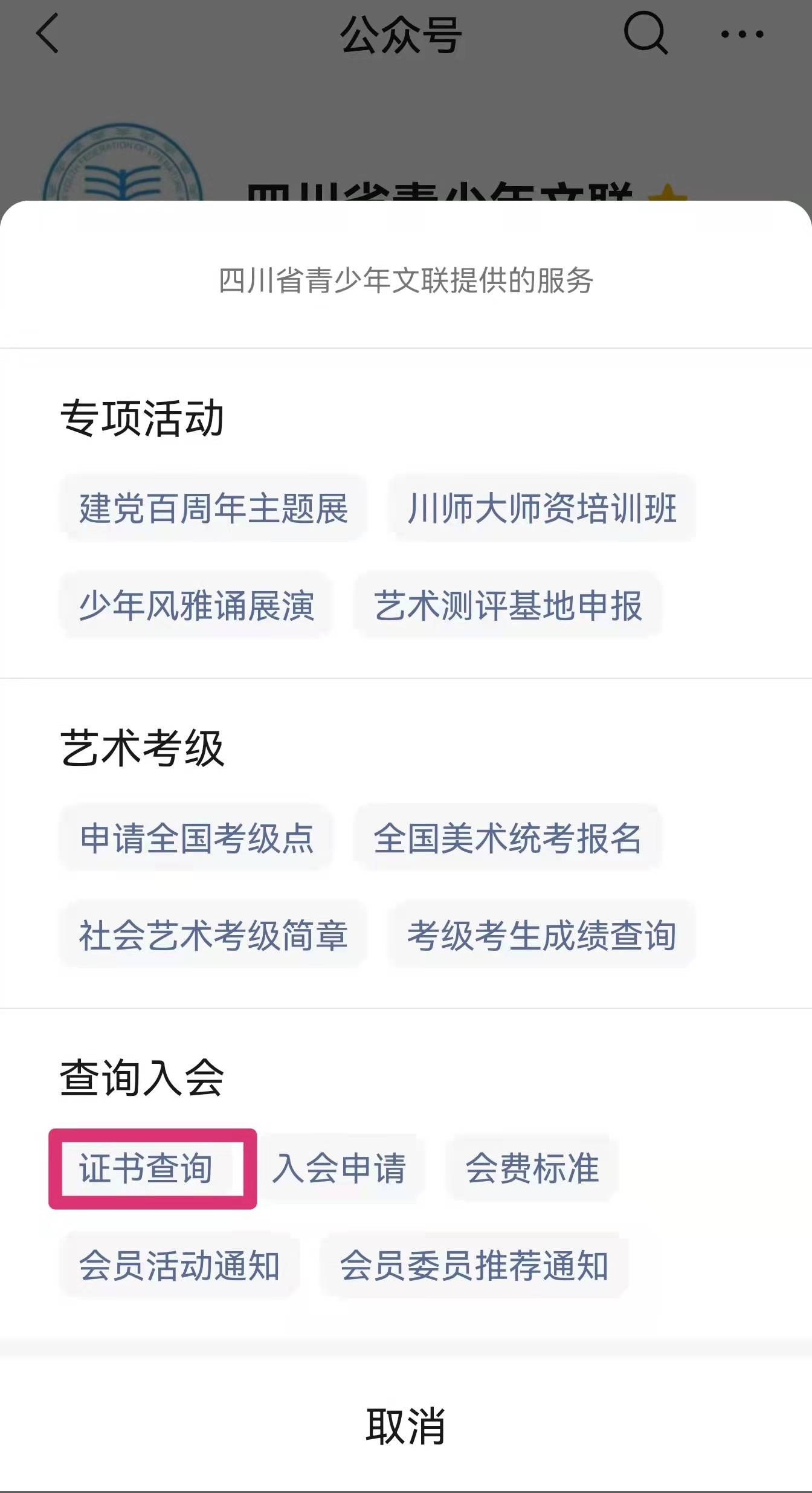Open search in the top bar

coord(645,34)
